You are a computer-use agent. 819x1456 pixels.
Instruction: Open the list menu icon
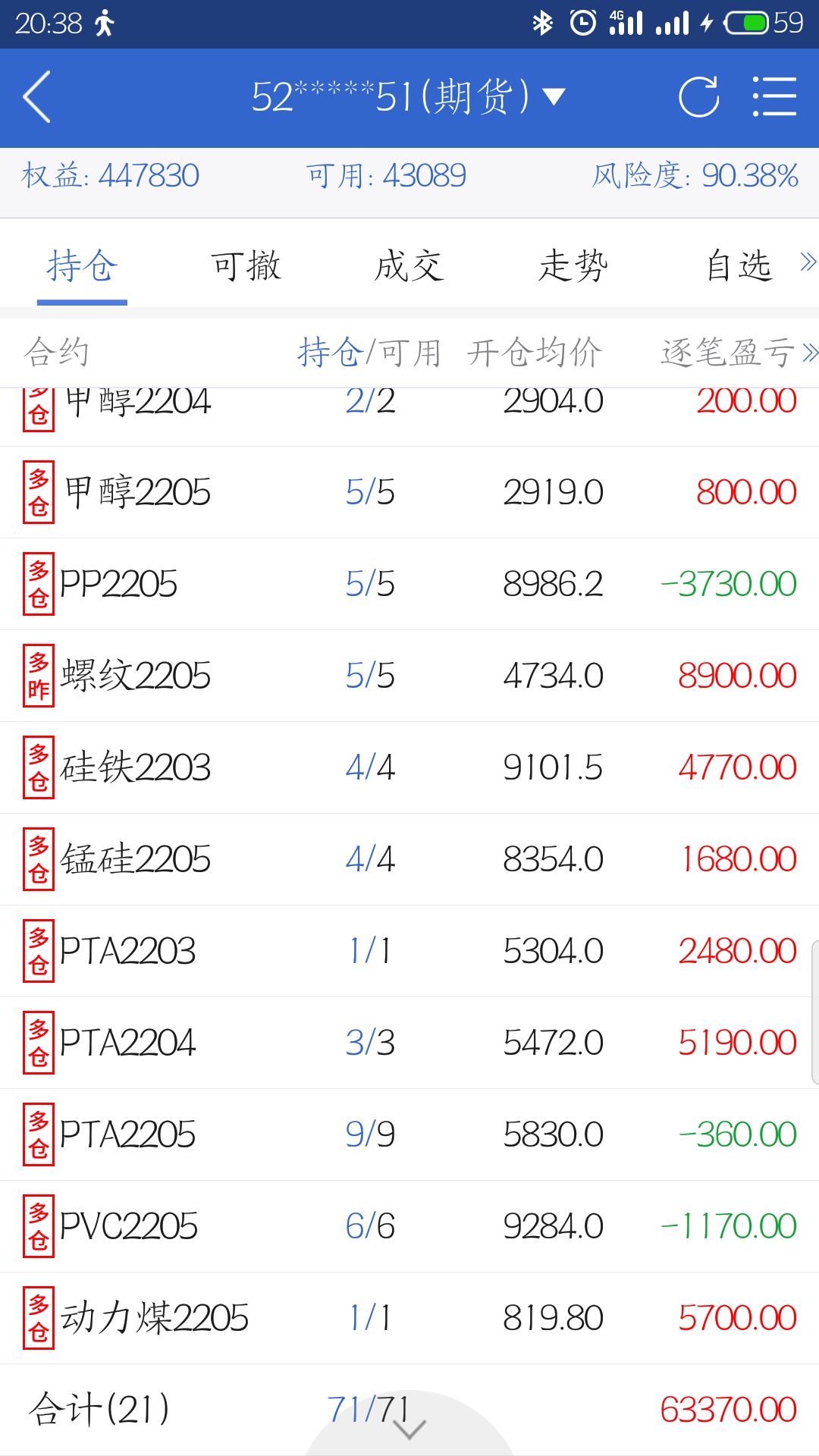click(774, 97)
